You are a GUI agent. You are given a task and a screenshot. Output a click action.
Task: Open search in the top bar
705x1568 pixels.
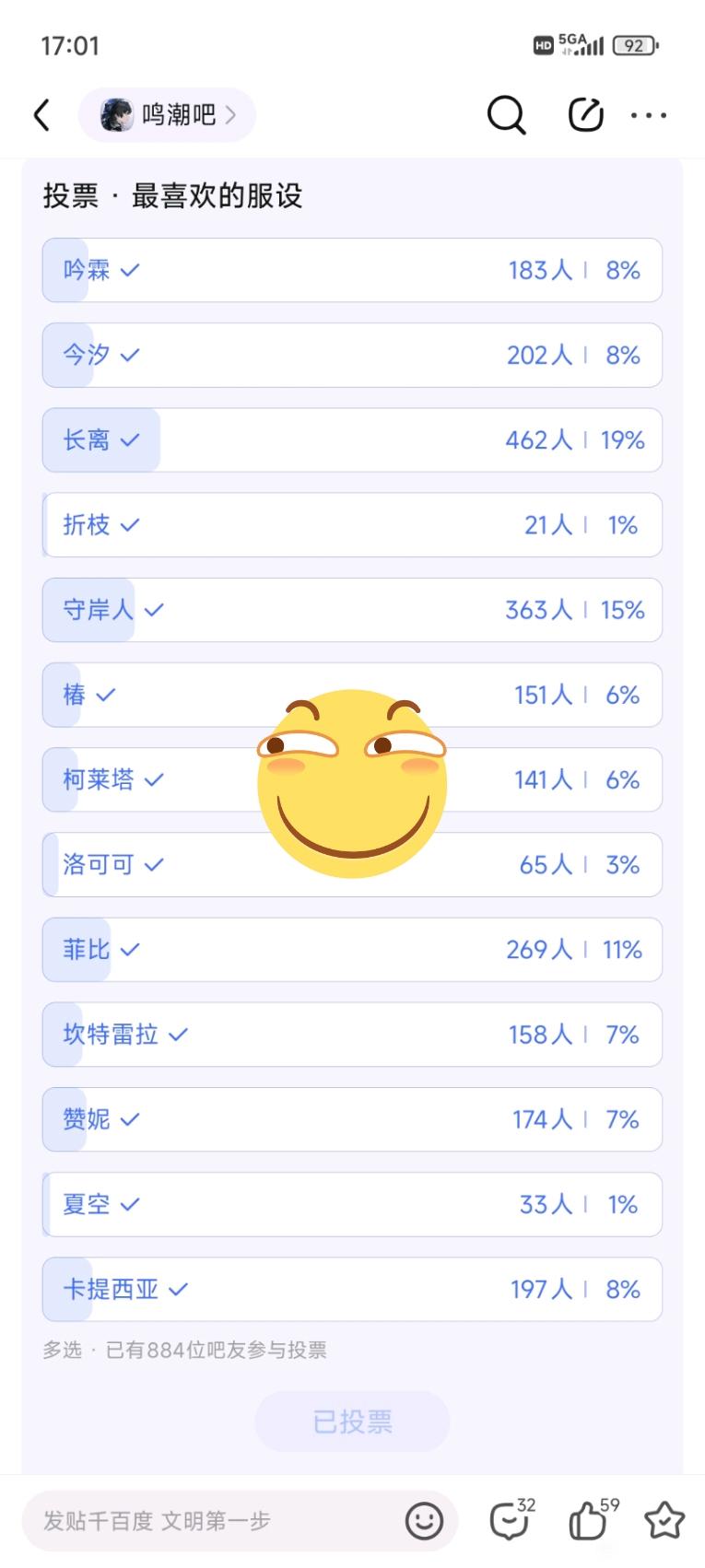[x=506, y=115]
